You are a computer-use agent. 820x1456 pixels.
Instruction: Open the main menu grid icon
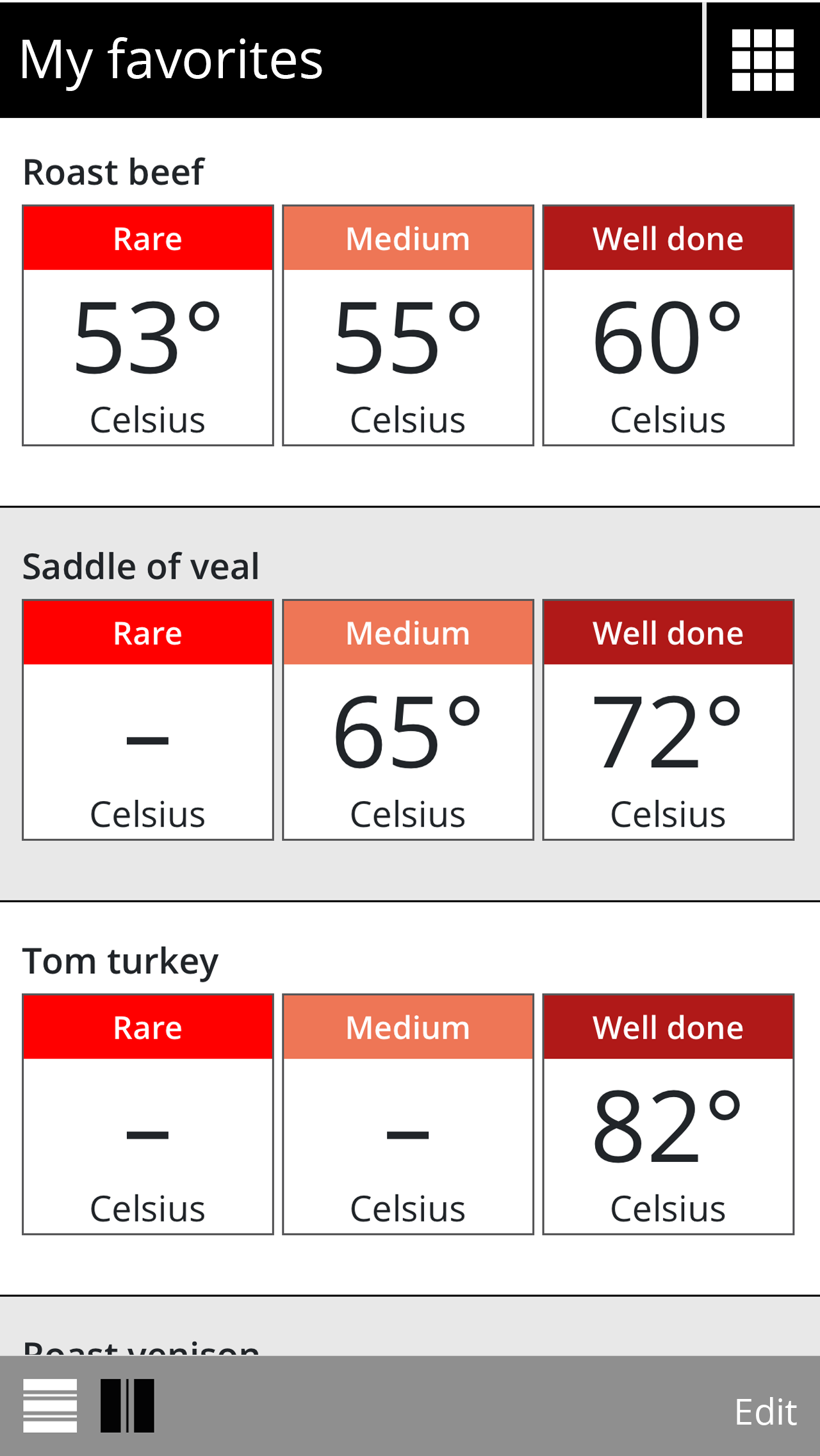pyautogui.click(x=762, y=58)
